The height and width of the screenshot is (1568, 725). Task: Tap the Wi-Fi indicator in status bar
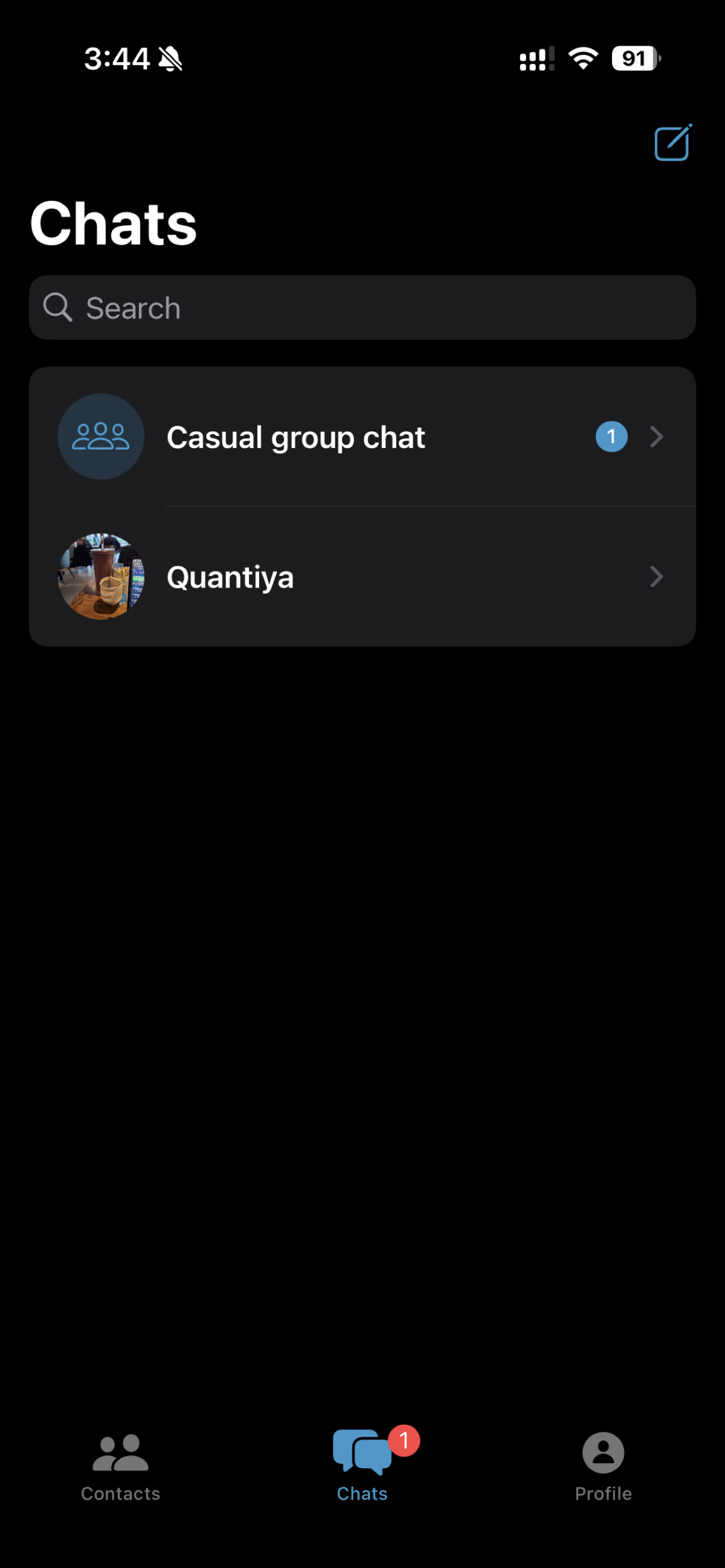[583, 59]
